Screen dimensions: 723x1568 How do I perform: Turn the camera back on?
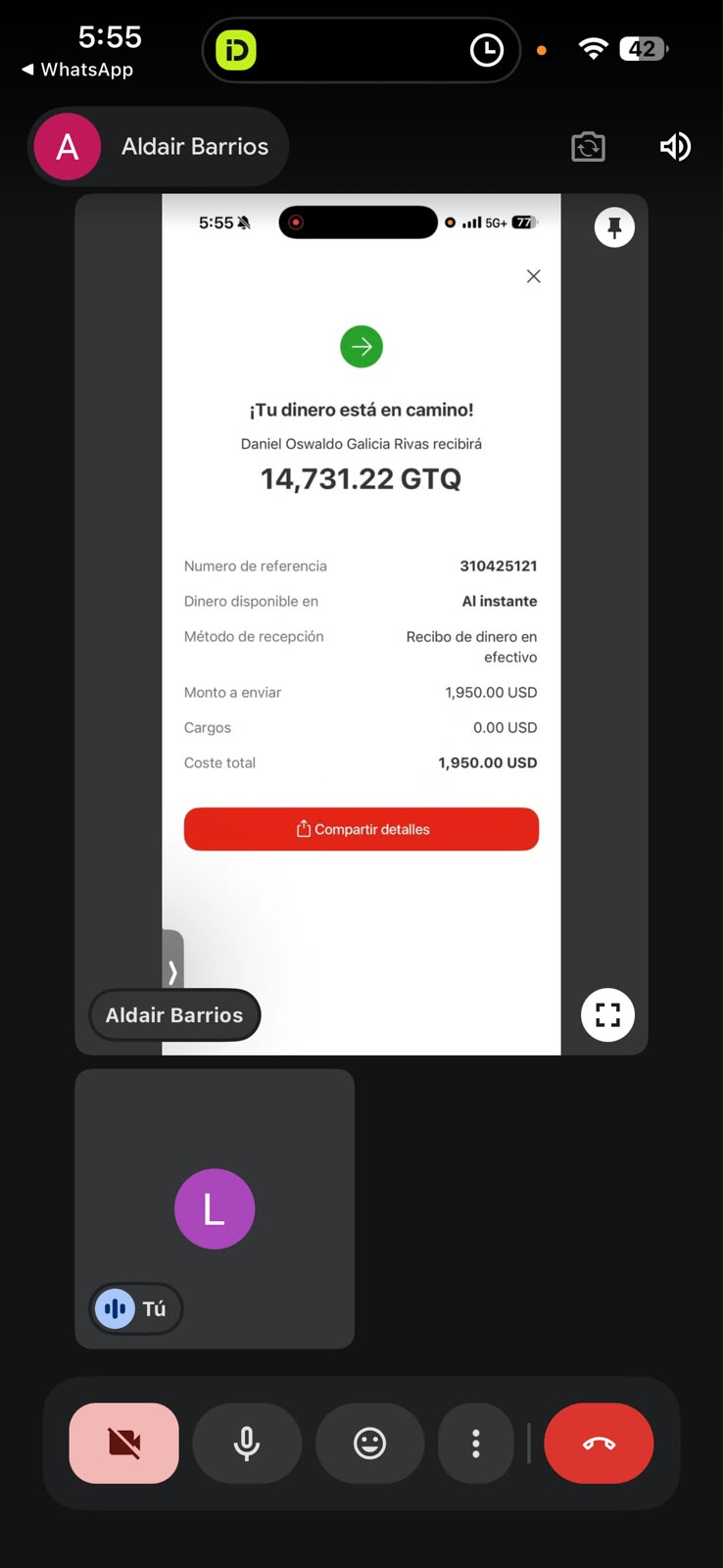[124, 1443]
